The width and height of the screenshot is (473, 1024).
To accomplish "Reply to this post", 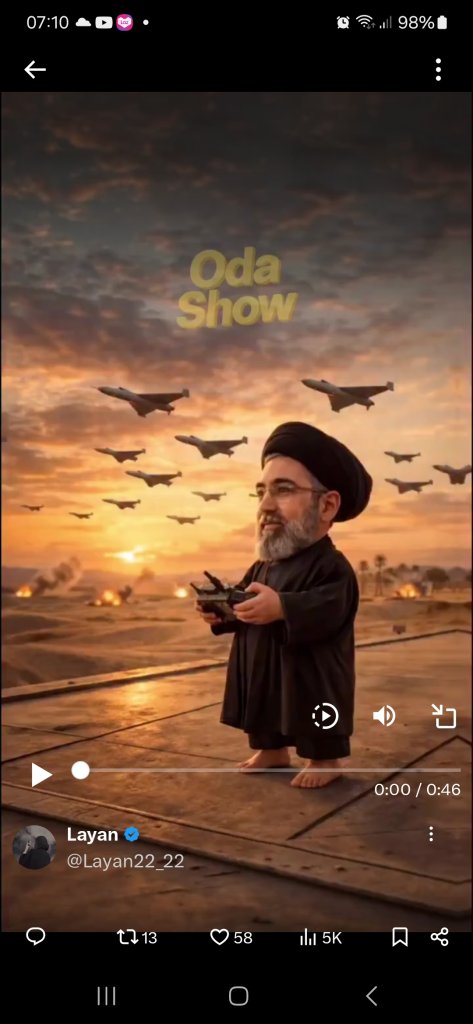I will (x=35, y=937).
